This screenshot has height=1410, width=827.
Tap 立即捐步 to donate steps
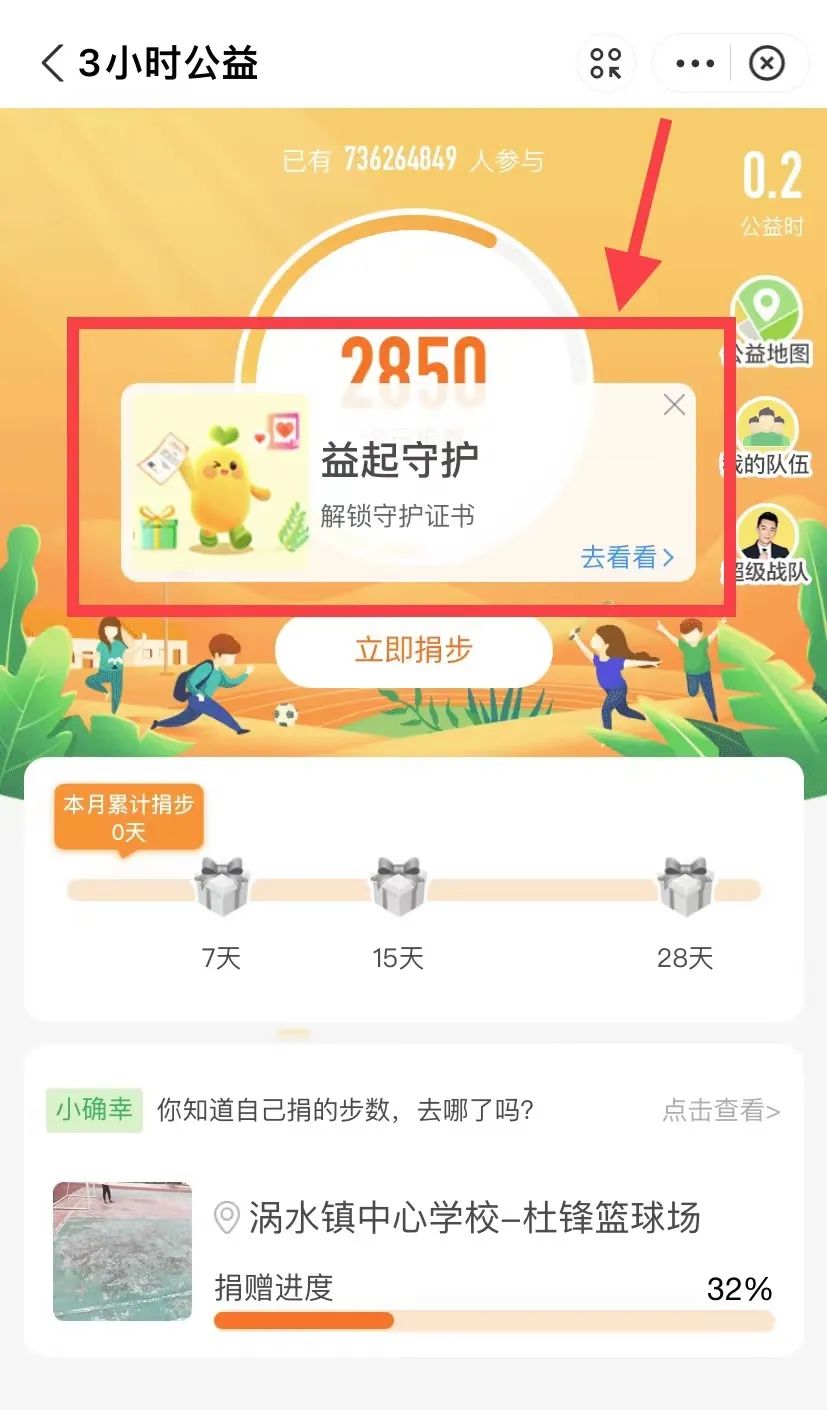(x=413, y=650)
